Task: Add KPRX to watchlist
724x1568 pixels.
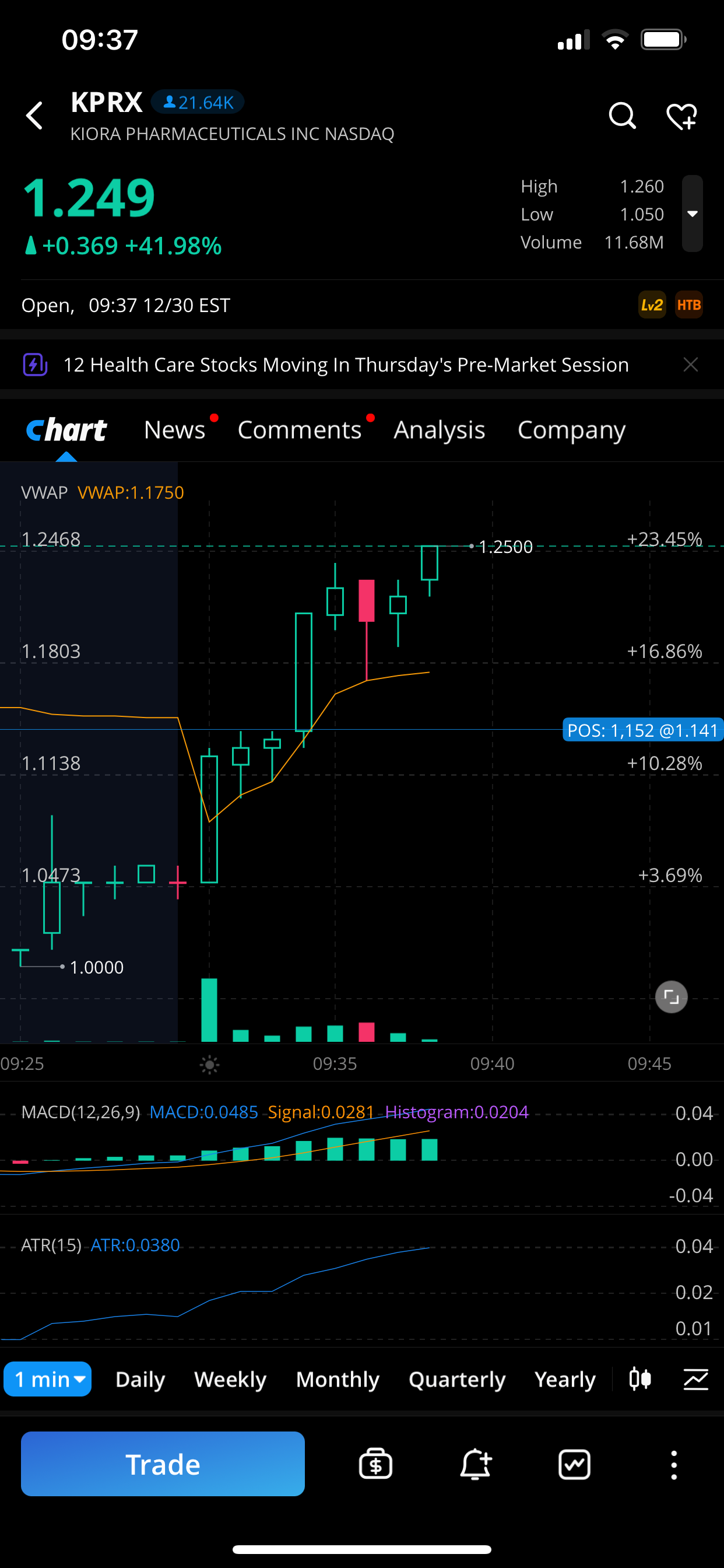Action: [681, 116]
